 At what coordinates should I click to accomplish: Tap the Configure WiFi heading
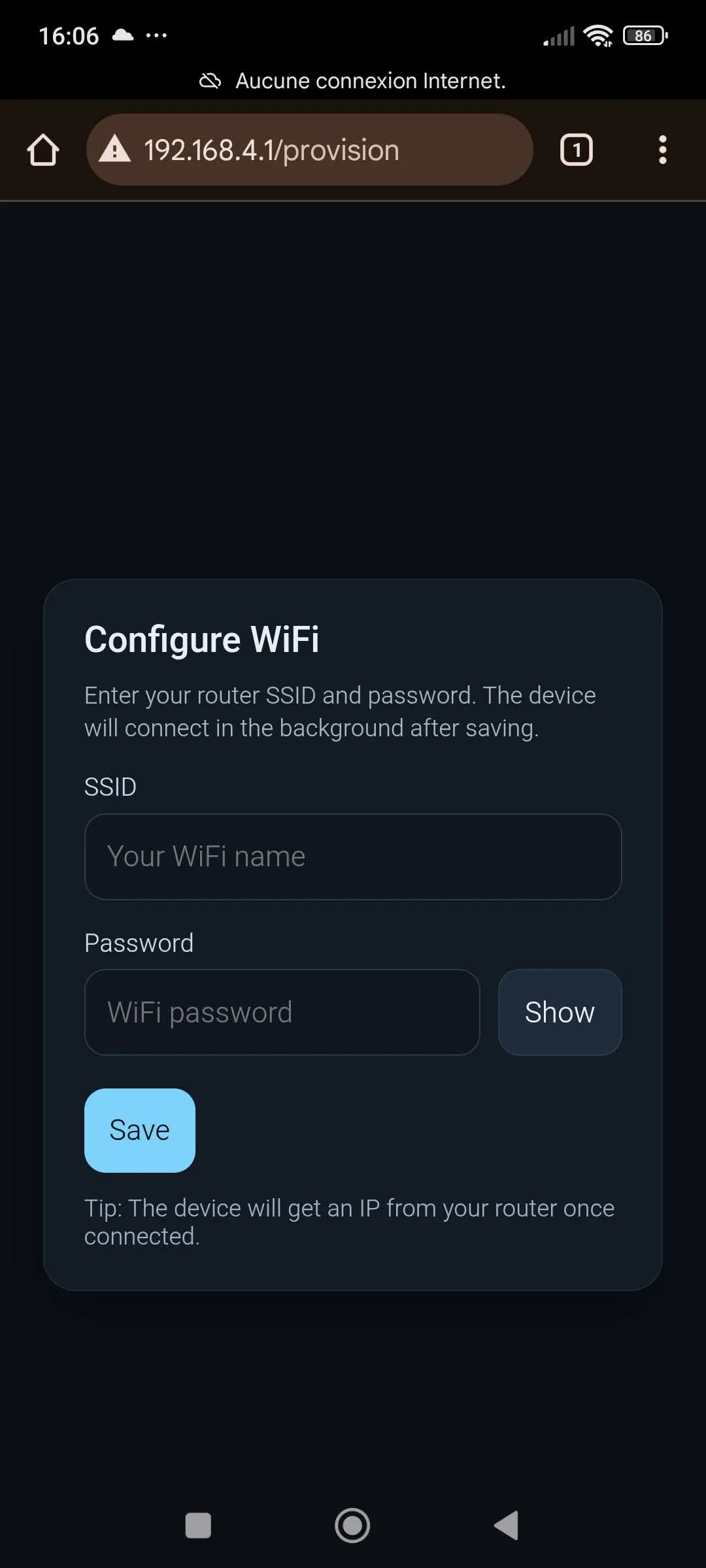click(x=203, y=638)
